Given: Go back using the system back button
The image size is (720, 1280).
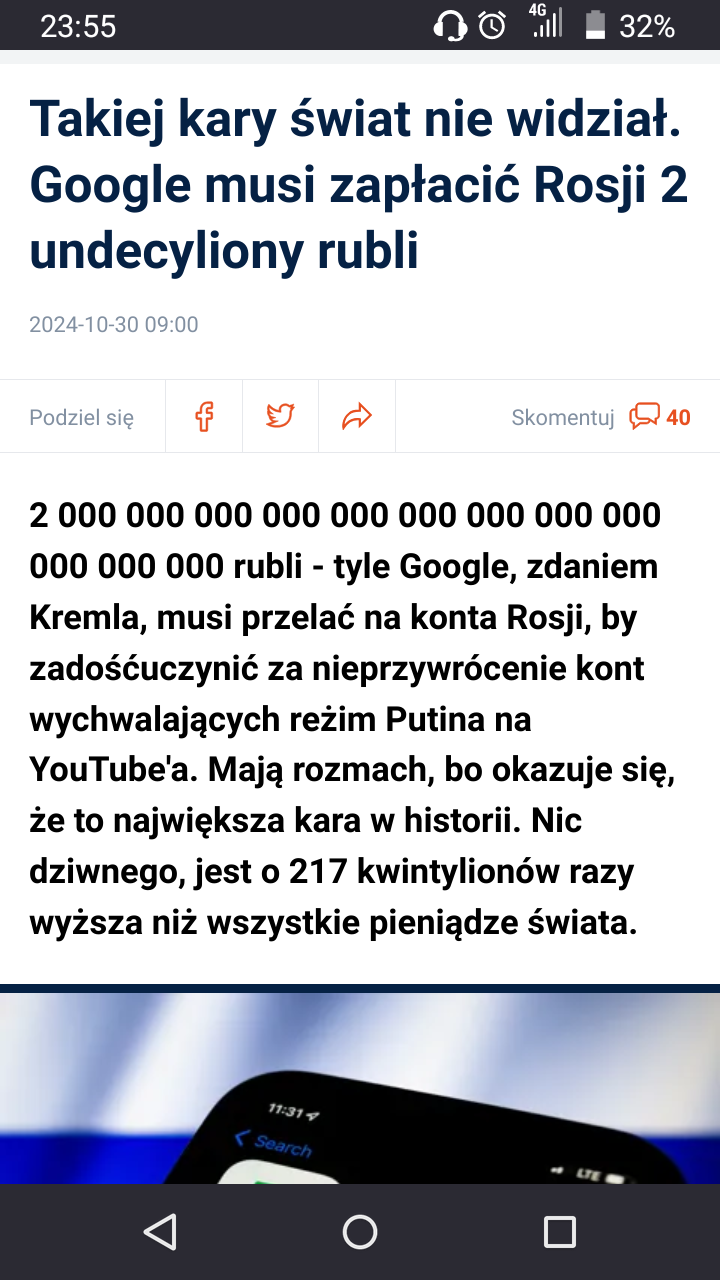Looking at the screenshot, I should click(160, 1232).
